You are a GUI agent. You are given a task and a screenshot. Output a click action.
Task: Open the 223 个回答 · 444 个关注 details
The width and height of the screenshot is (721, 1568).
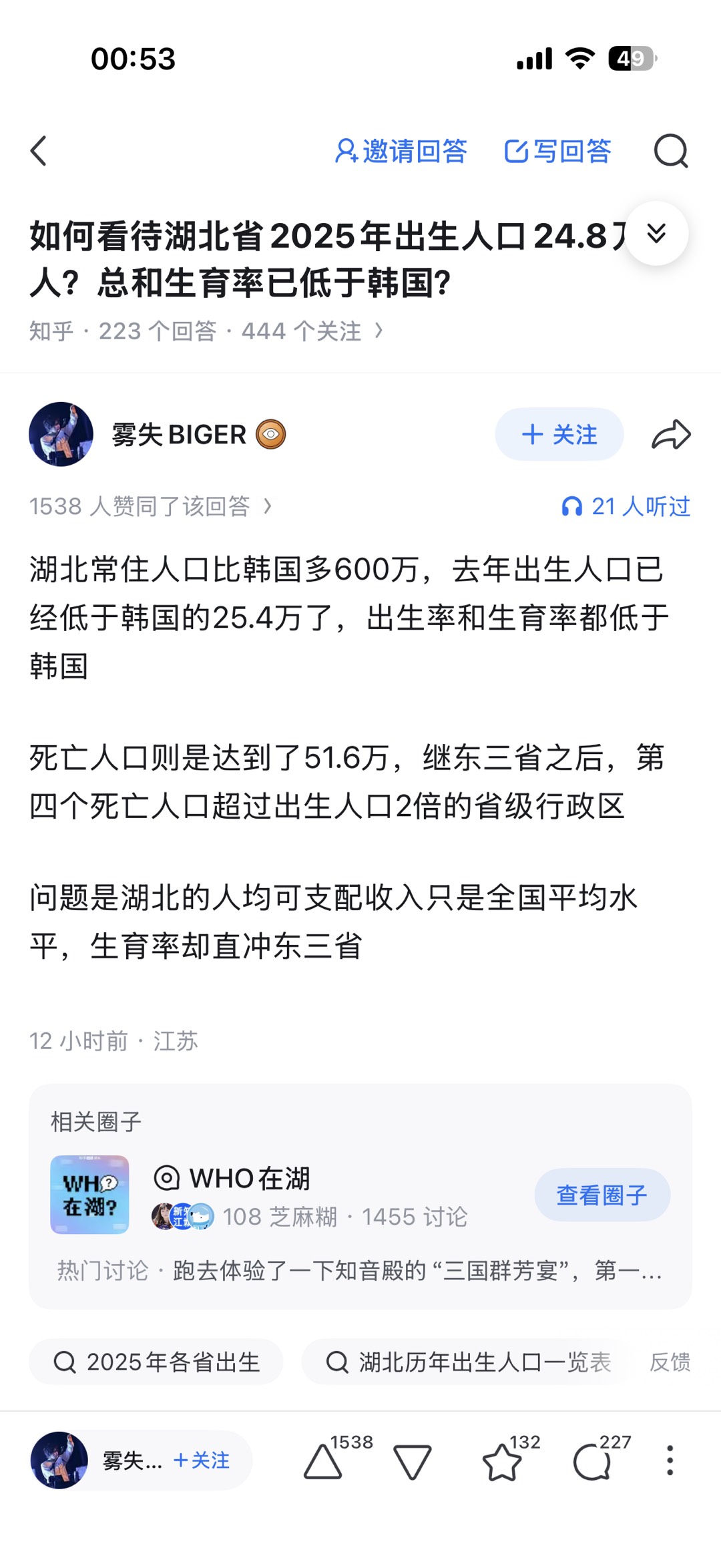point(206,331)
